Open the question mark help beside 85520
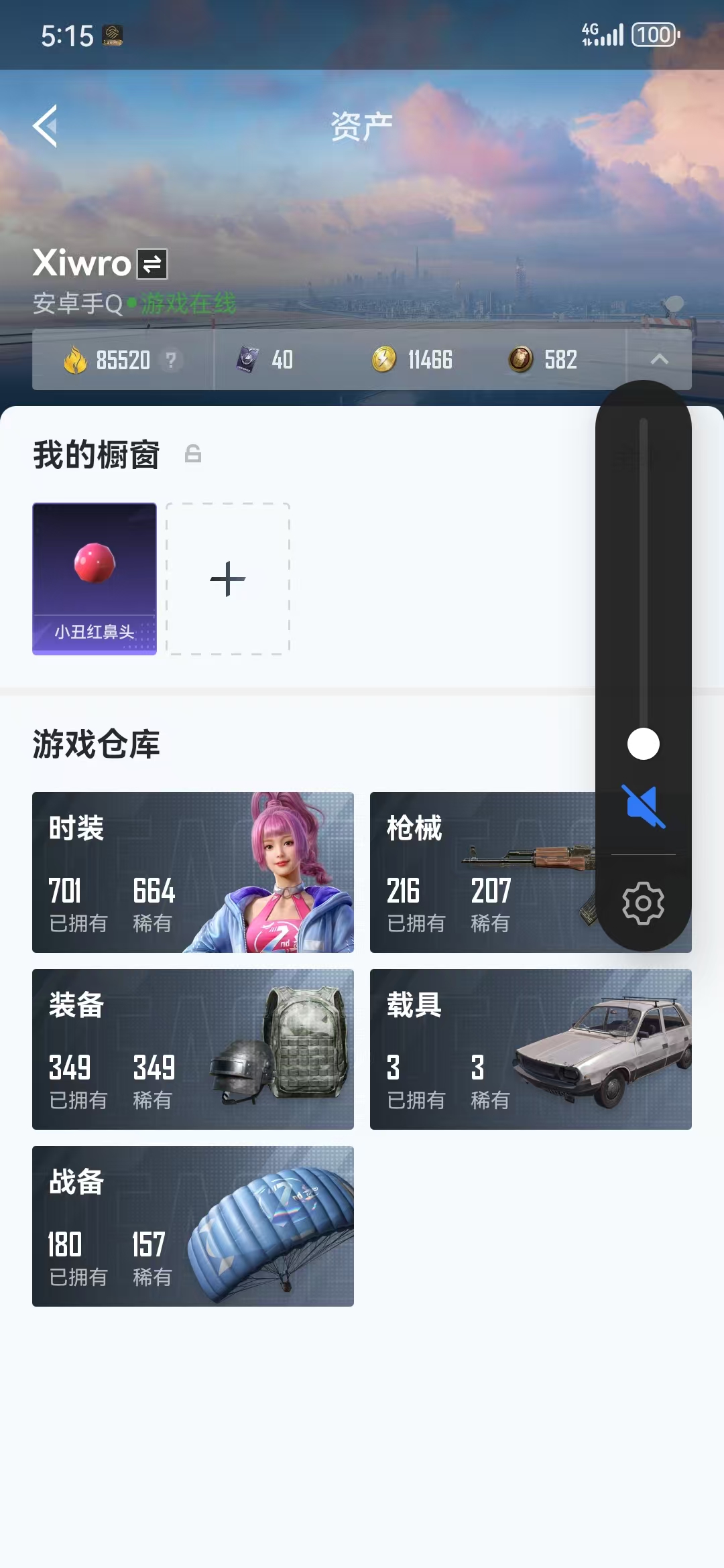 point(172,361)
